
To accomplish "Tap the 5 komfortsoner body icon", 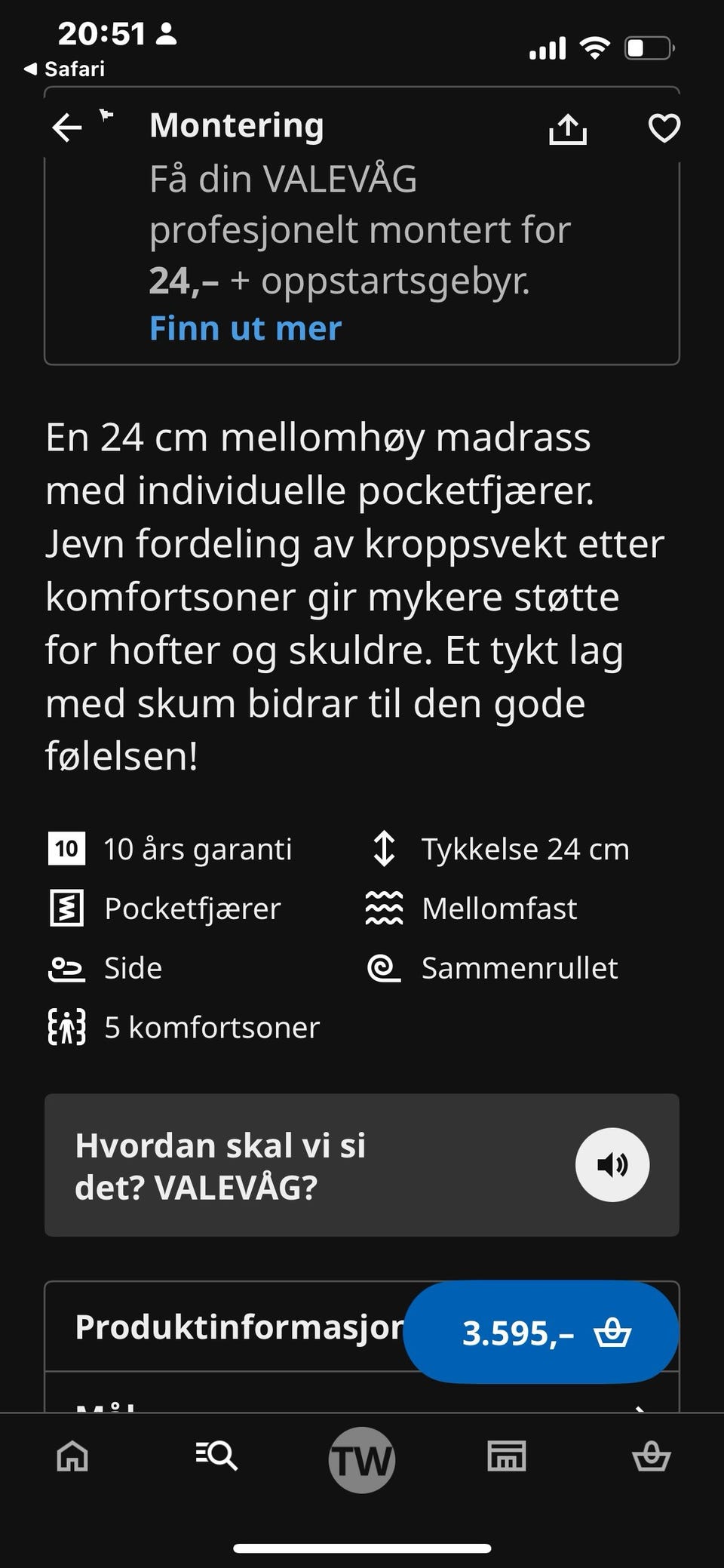I will pyautogui.click(x=67, y=1027).
